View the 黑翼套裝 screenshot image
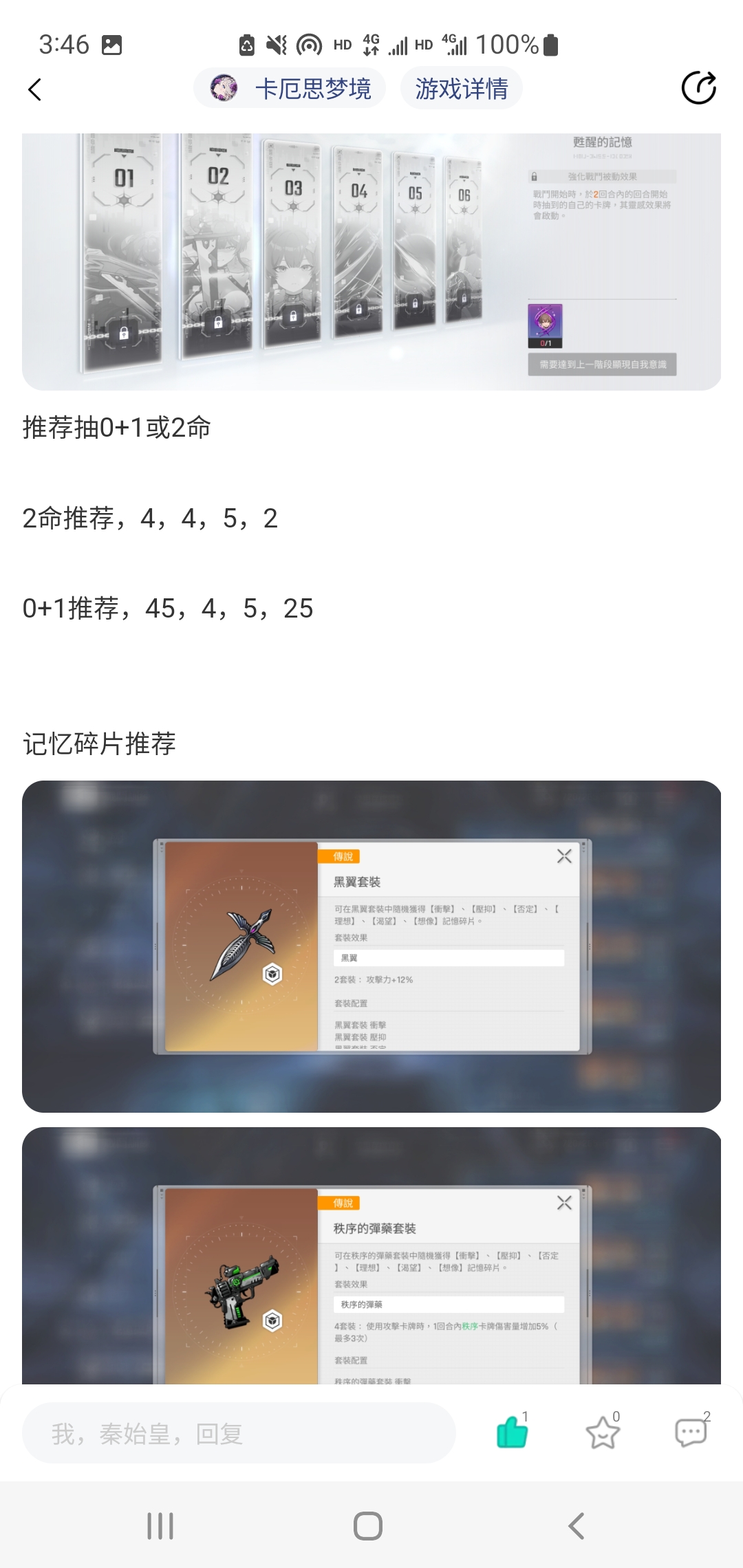 tap(371, 946)
